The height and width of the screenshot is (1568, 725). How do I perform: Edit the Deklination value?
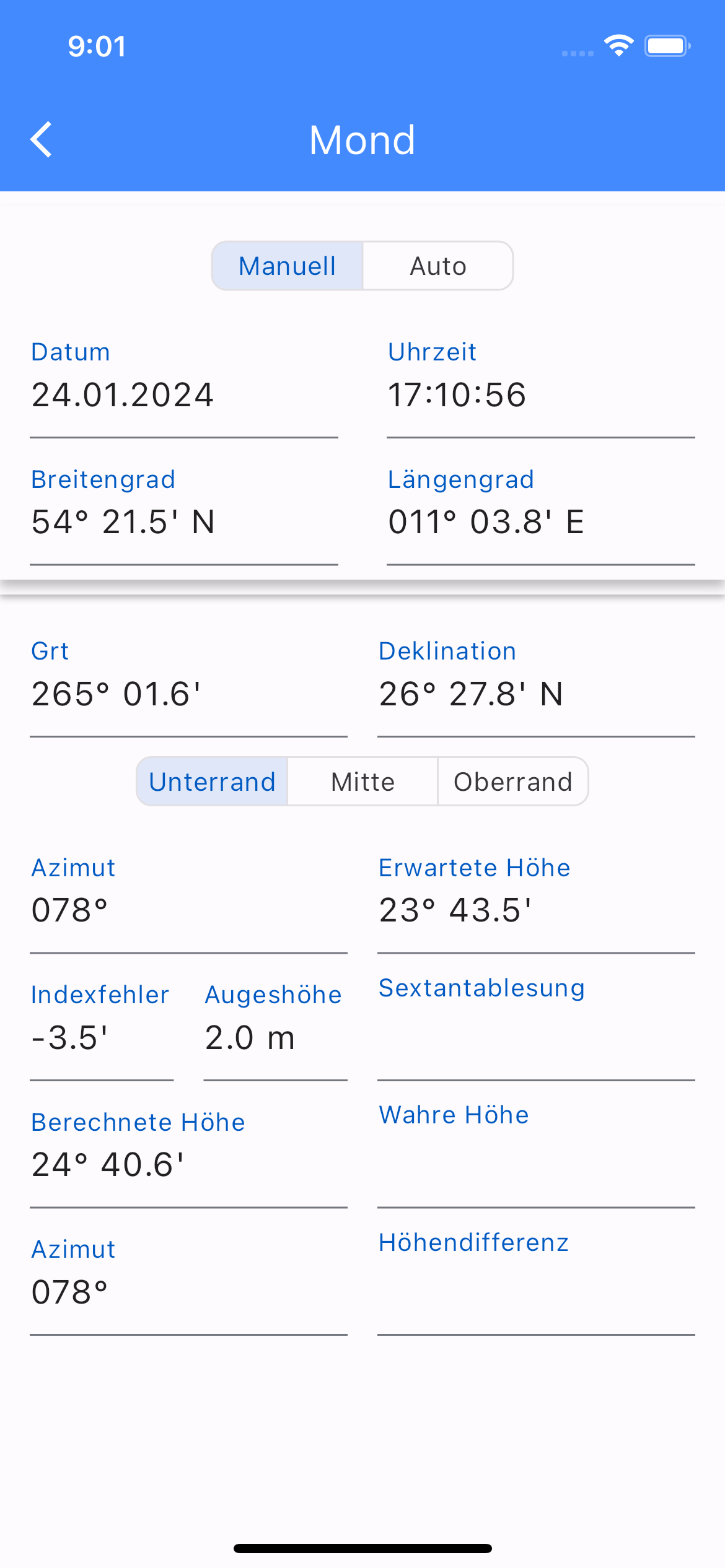pos(535,694)
